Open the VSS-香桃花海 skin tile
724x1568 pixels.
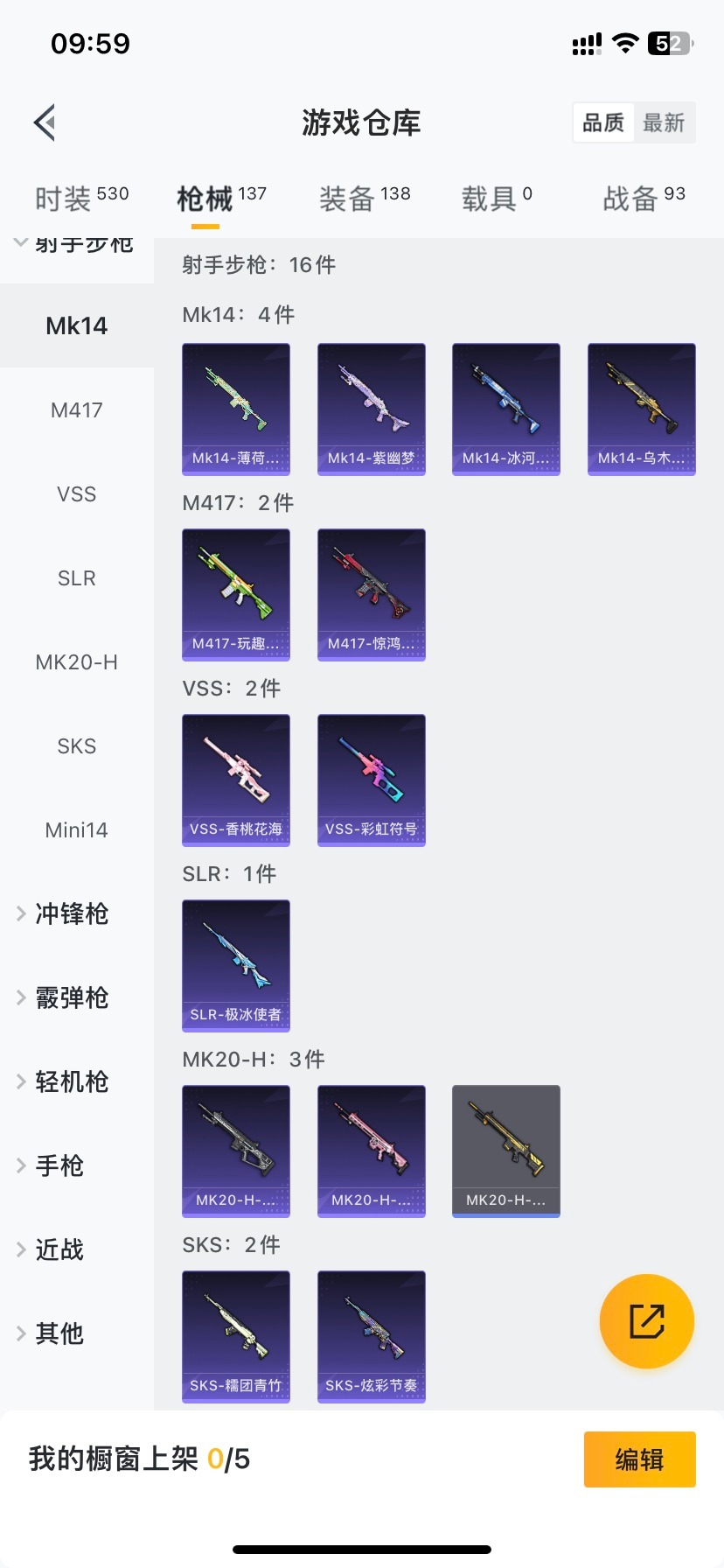coord(236,780)
